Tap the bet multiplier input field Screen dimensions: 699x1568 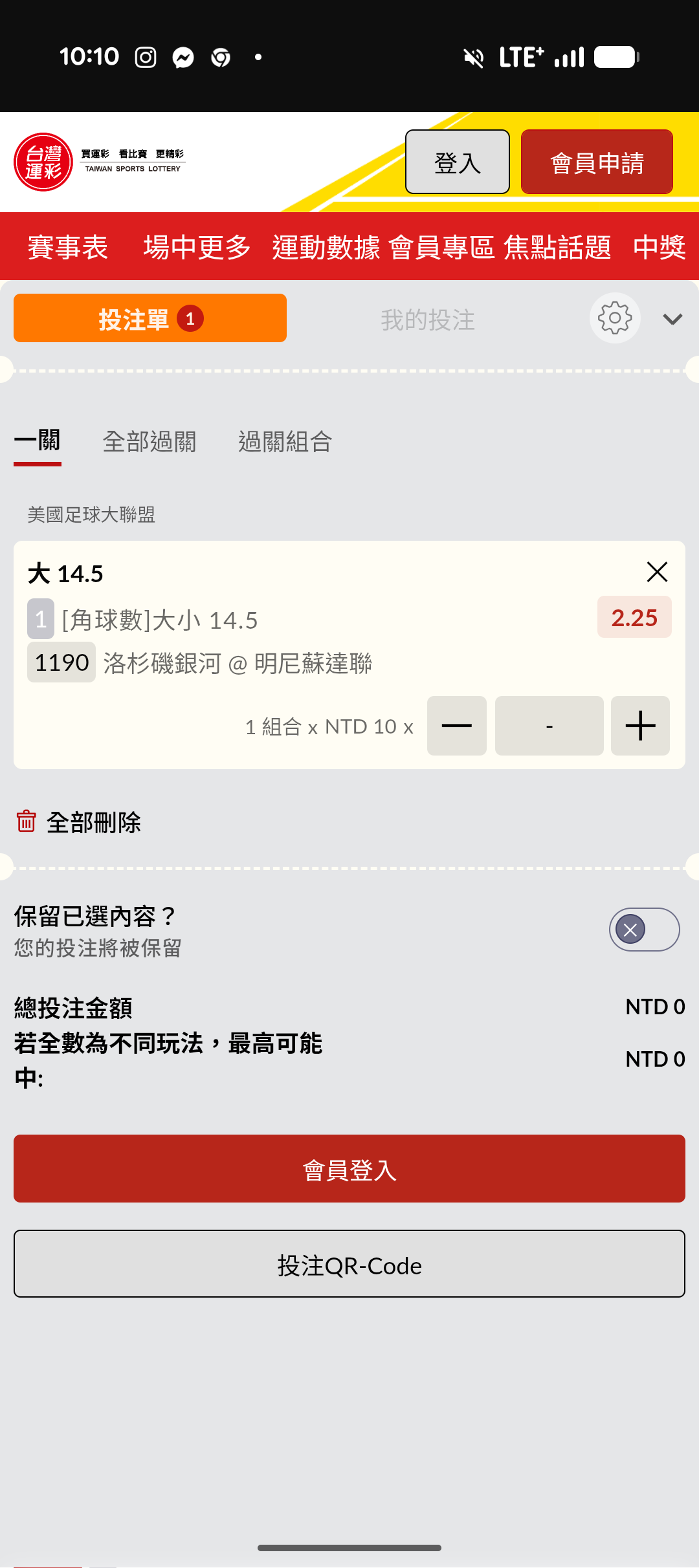(x=549, y=726)
